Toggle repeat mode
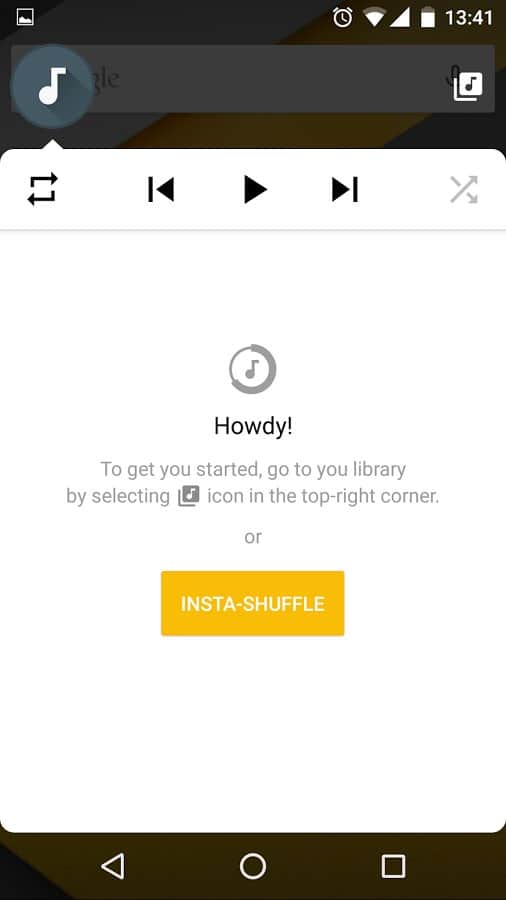 pyautogui.click(x=42, y=189)
